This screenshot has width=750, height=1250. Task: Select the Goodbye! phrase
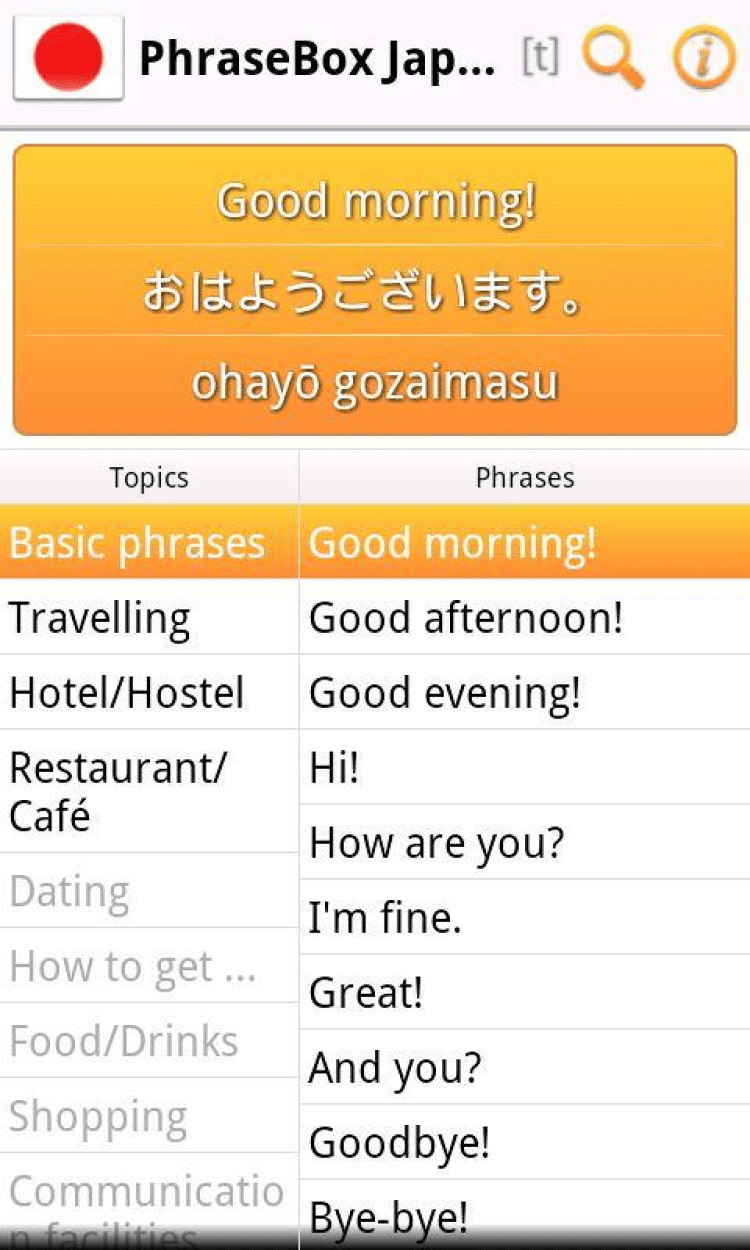(x=524, y=1142)
